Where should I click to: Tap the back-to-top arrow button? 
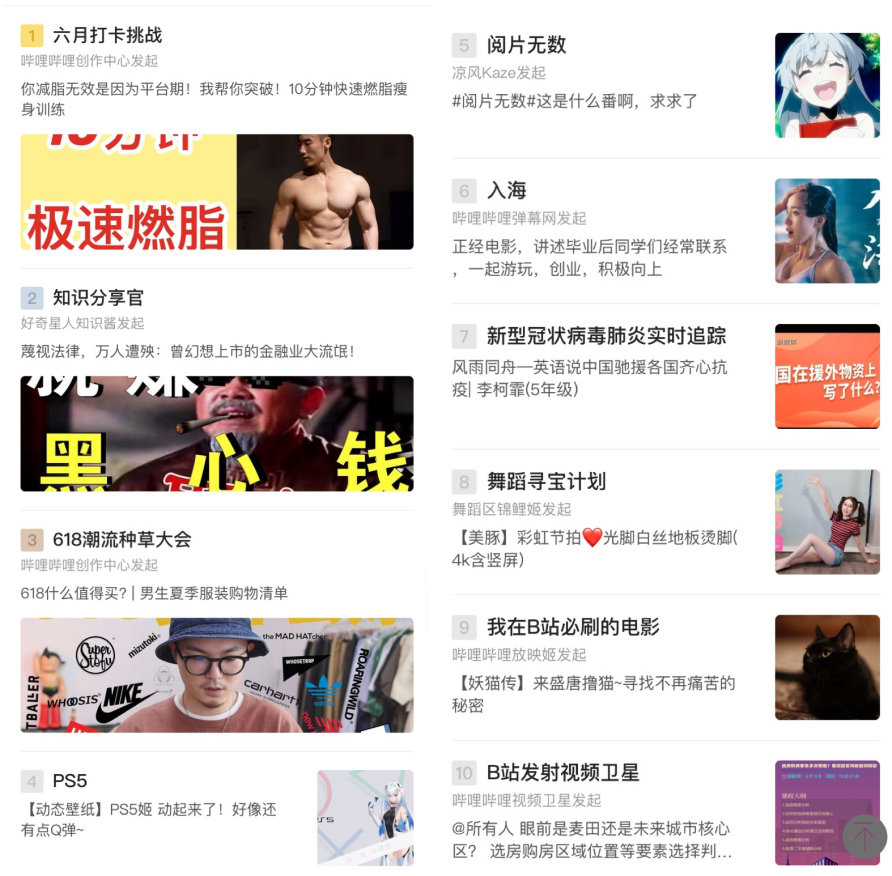(864, 837)
